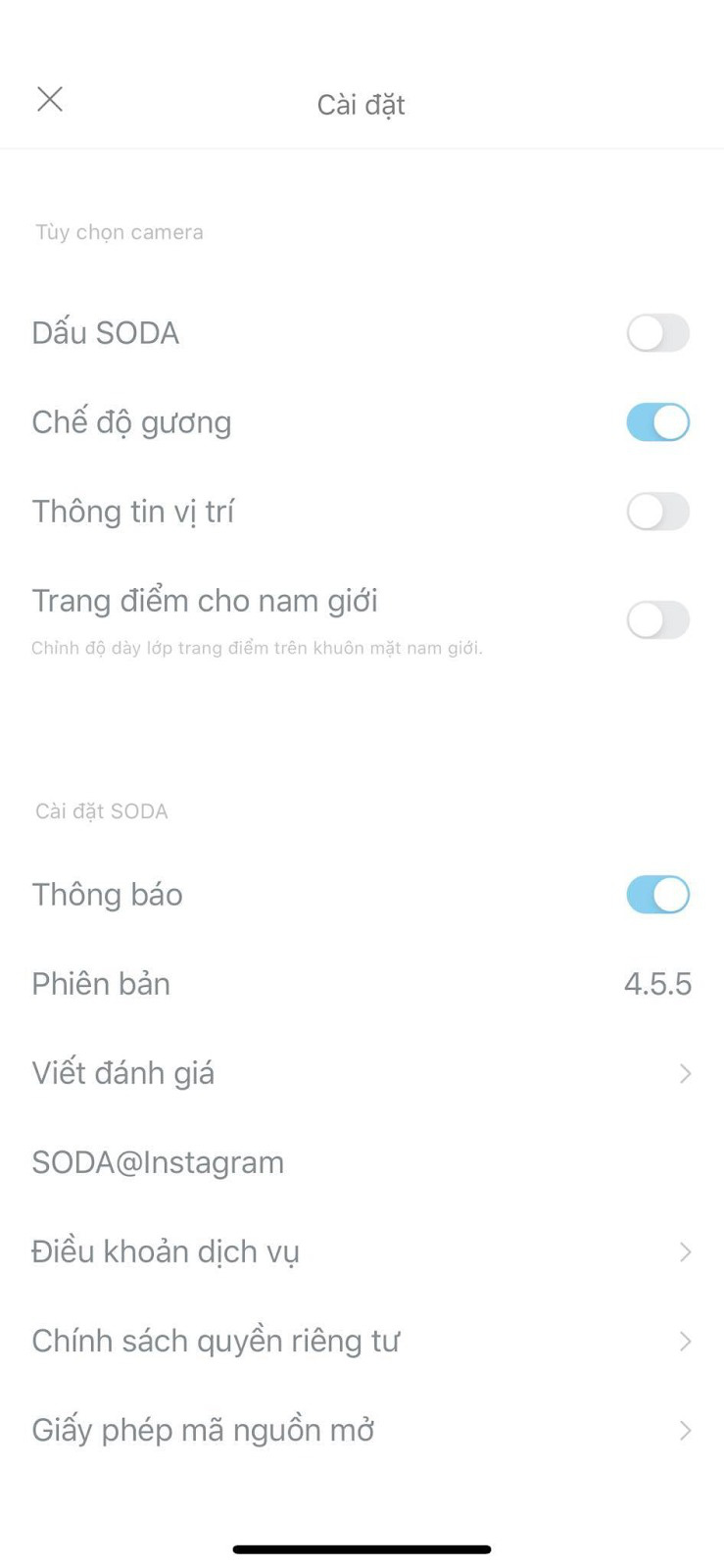Visit SODA@Instagram profile link
The image size is (724, 1568).
coord(158,1161)
